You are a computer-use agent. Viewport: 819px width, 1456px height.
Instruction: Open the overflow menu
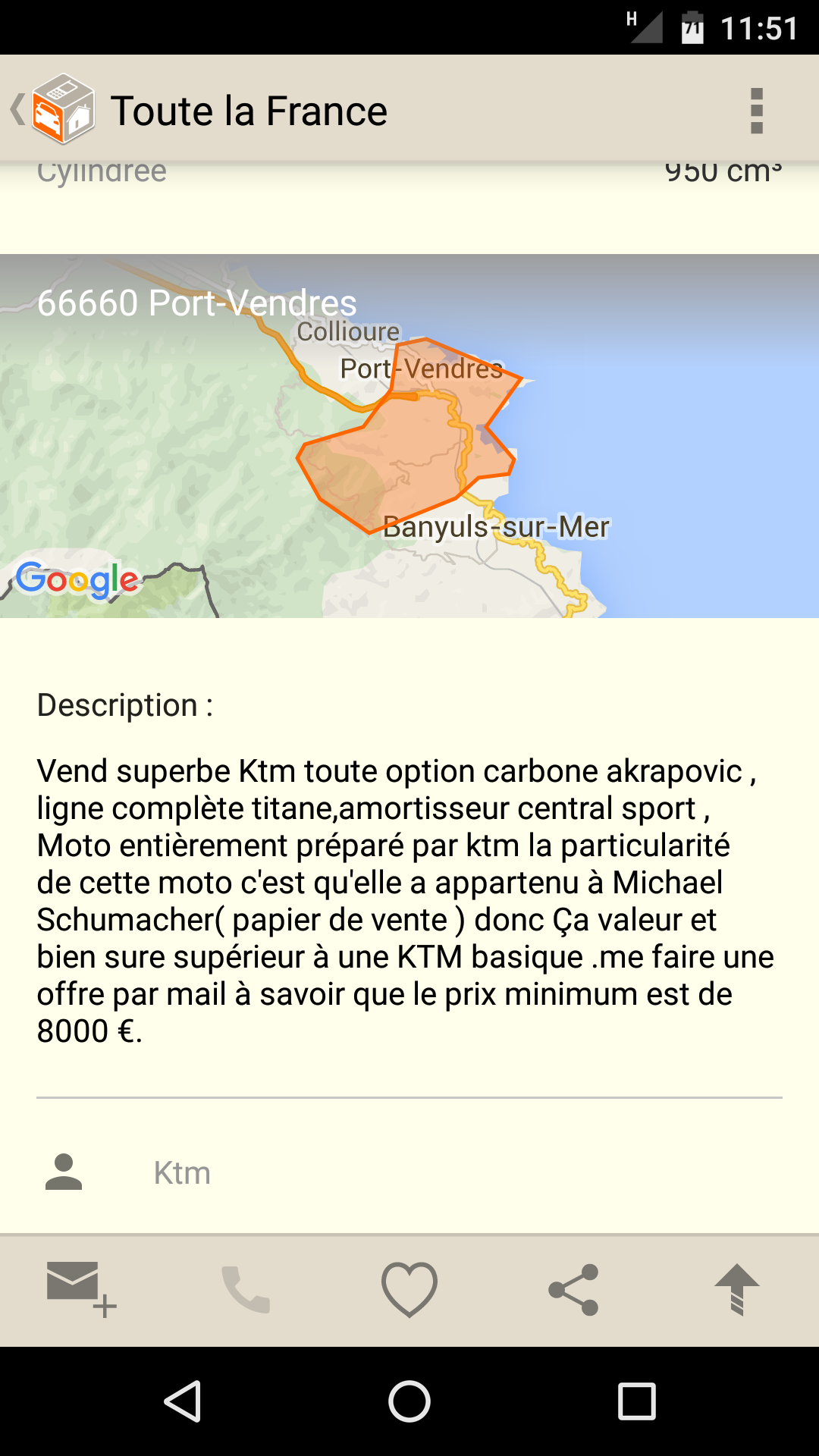click(x=756, y=111)
